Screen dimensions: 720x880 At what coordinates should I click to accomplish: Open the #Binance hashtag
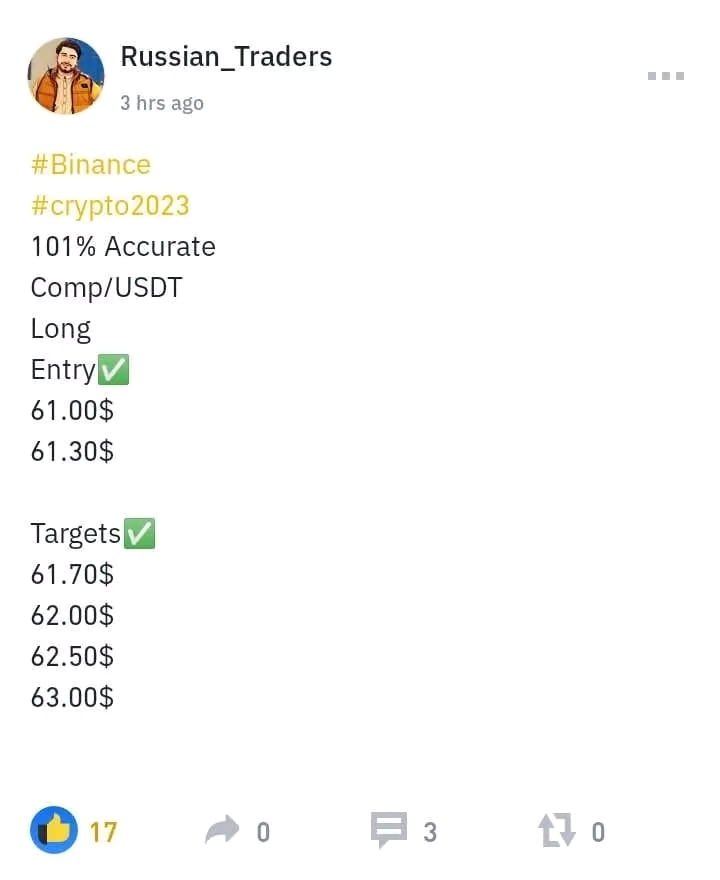pyautogui.click(x=90, y=164)
